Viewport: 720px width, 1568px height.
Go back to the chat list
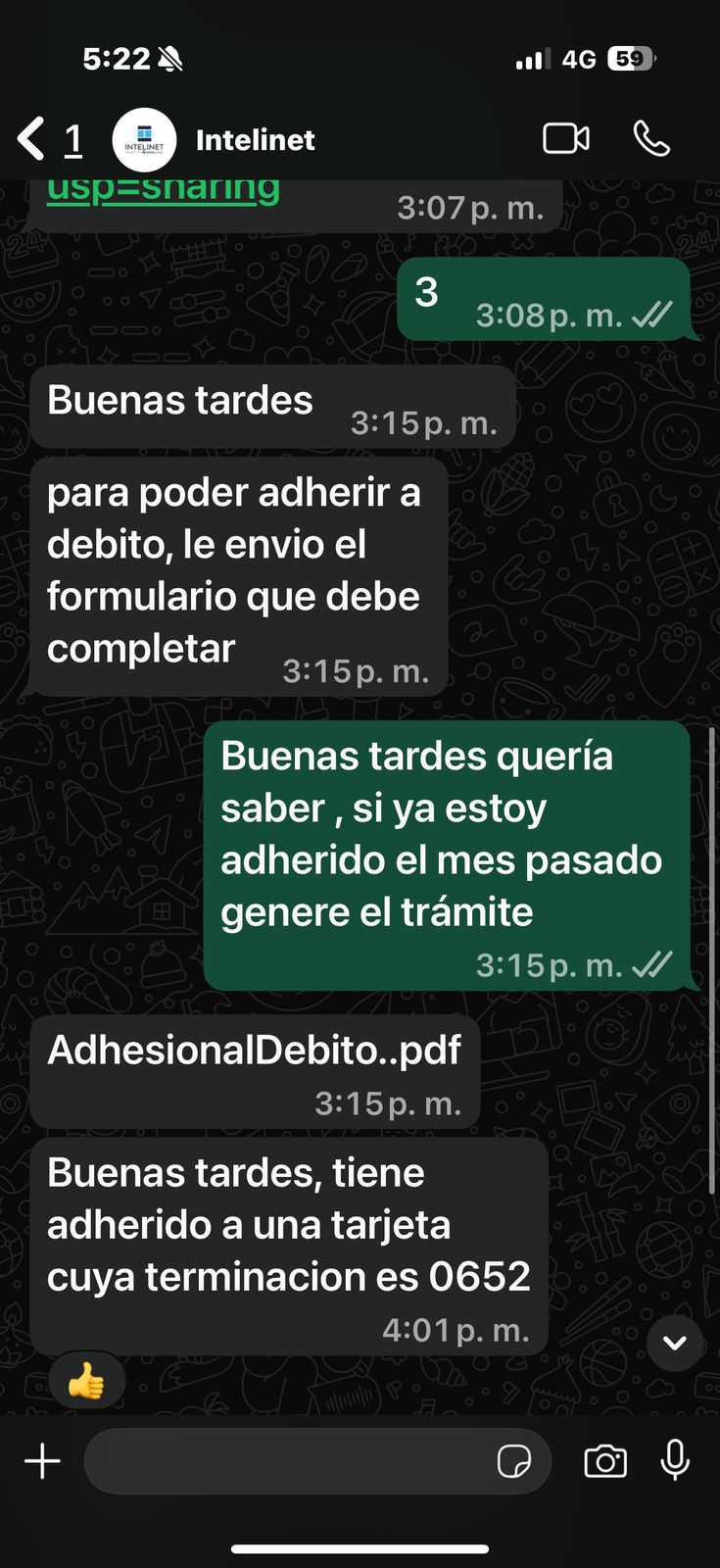(33, 139)
